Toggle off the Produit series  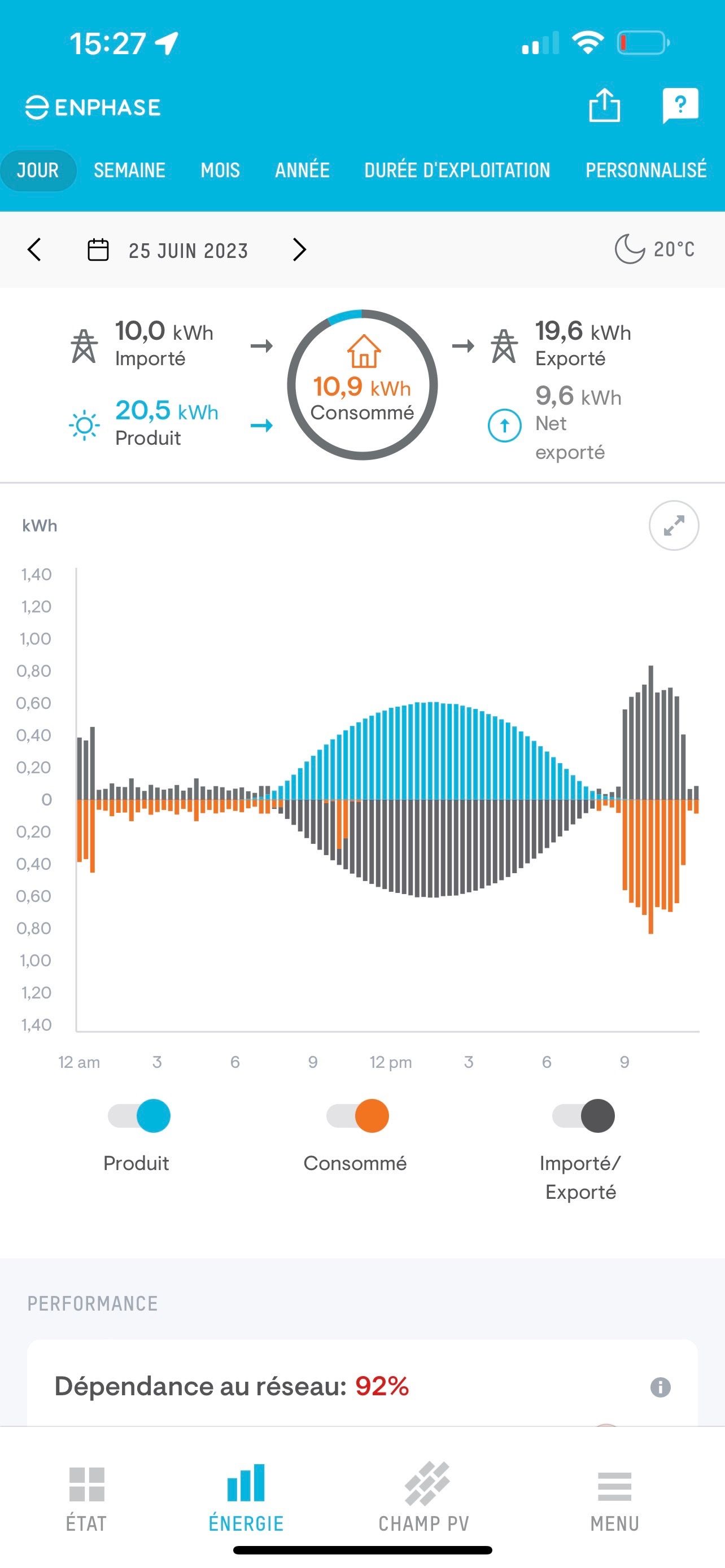click(x=139, y=1116)
